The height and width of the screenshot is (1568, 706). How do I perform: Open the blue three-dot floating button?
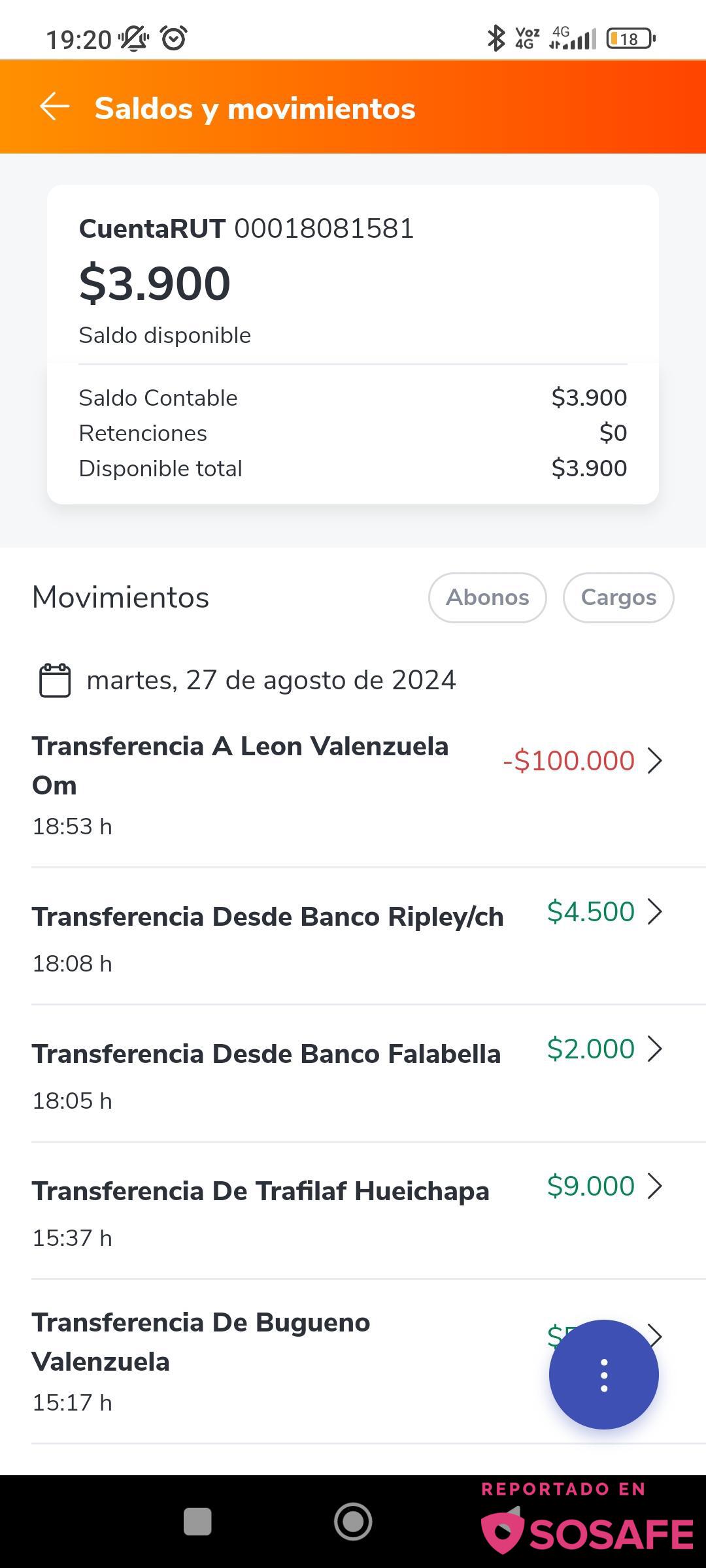pyautogui.click(x=603, y=1375)
